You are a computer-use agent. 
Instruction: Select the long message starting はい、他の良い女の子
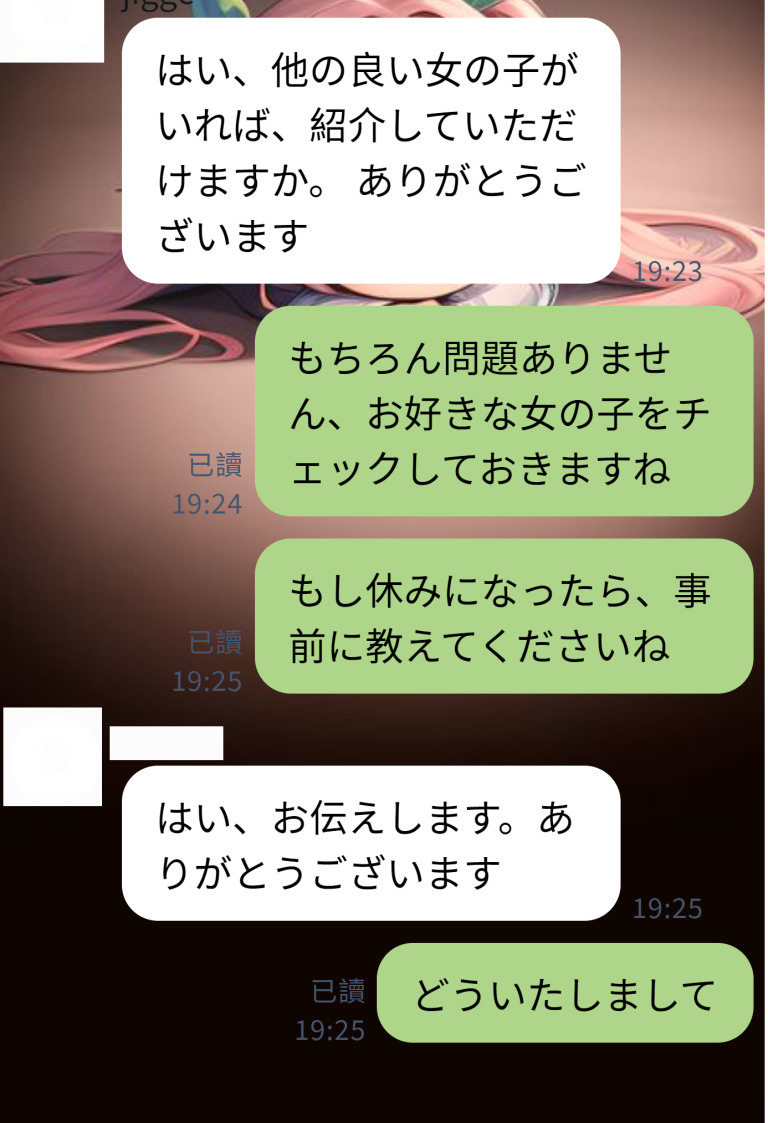click(x=370, y=155)
